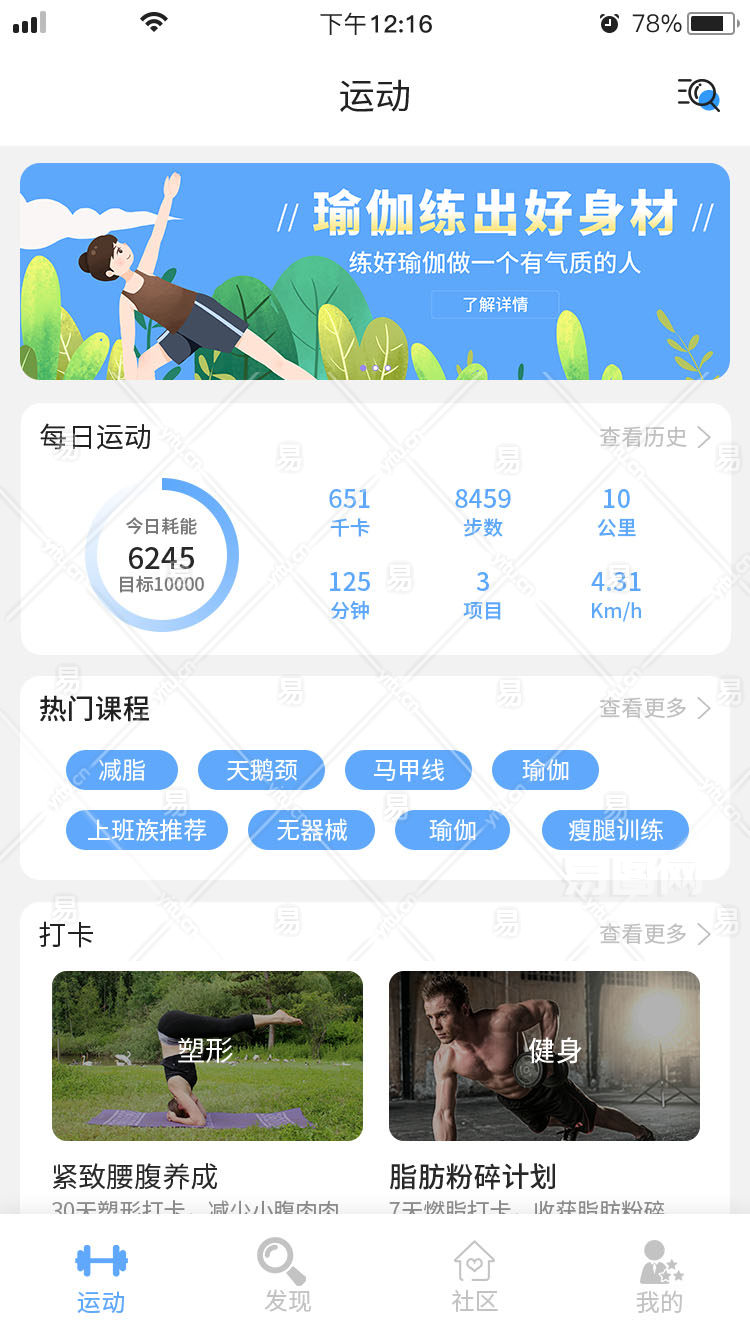750x1334 pixels.
Task: Select the 天鹅颈 course chip
Action: click(261, 770)
